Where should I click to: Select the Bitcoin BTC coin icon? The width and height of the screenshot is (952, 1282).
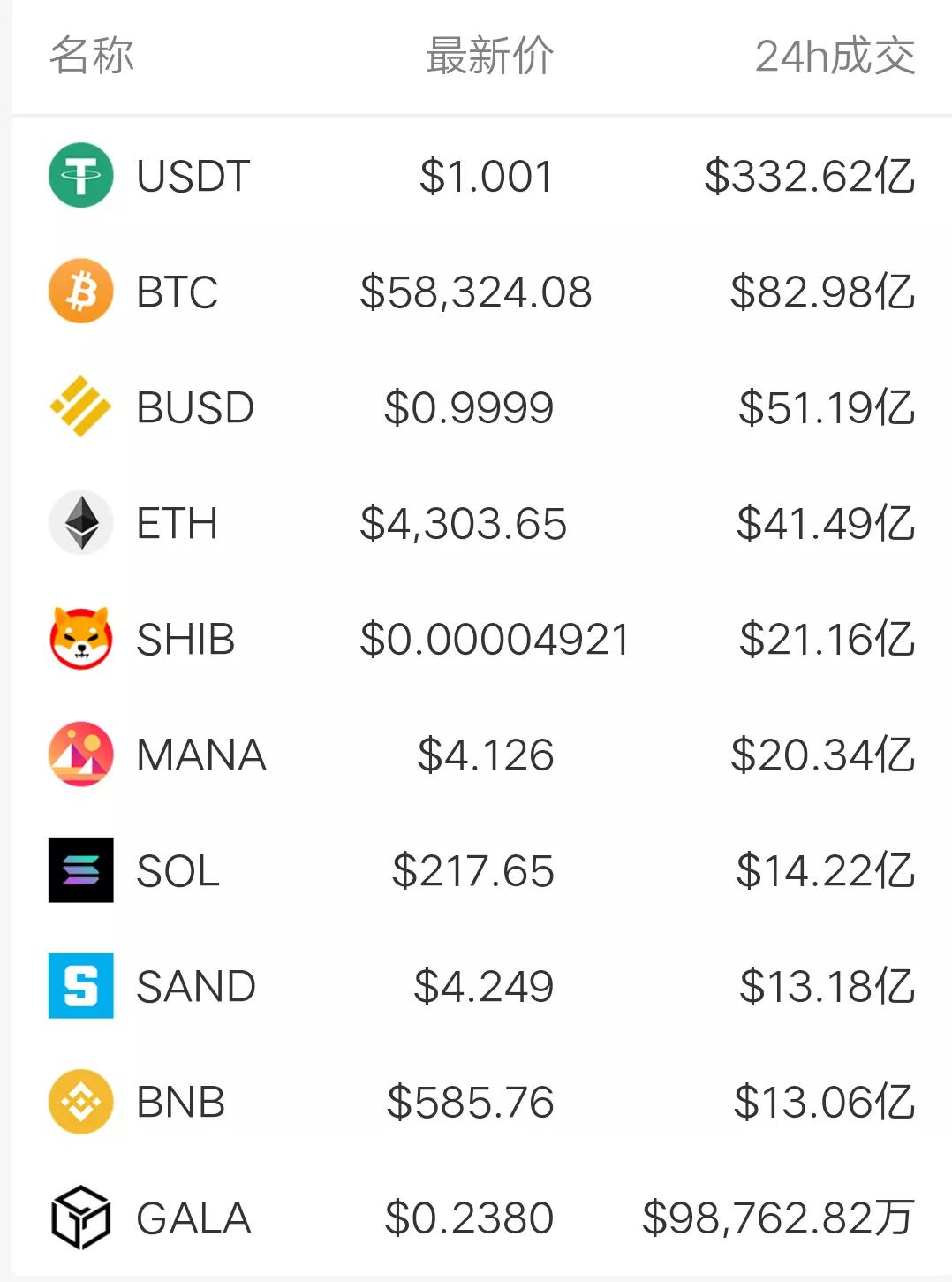click(80, 291)
